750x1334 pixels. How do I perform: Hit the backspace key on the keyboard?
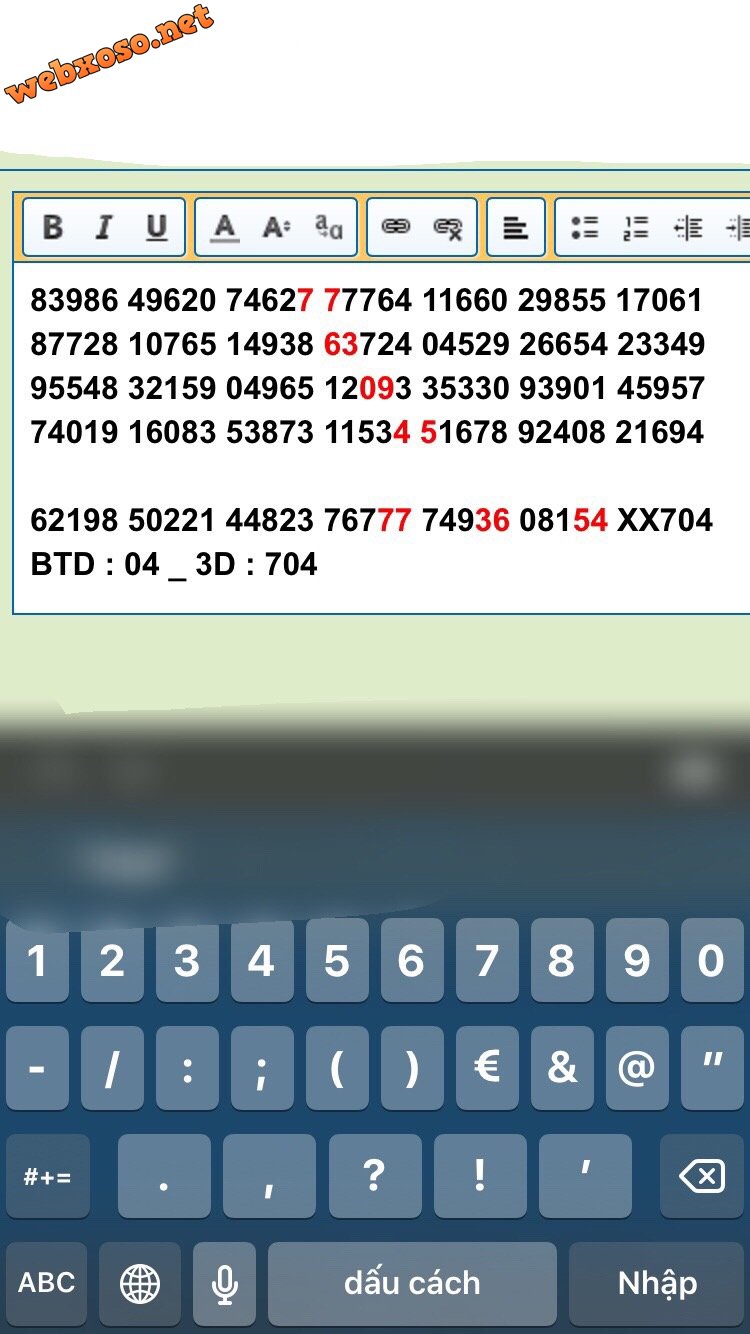(x=702, y=1176)
